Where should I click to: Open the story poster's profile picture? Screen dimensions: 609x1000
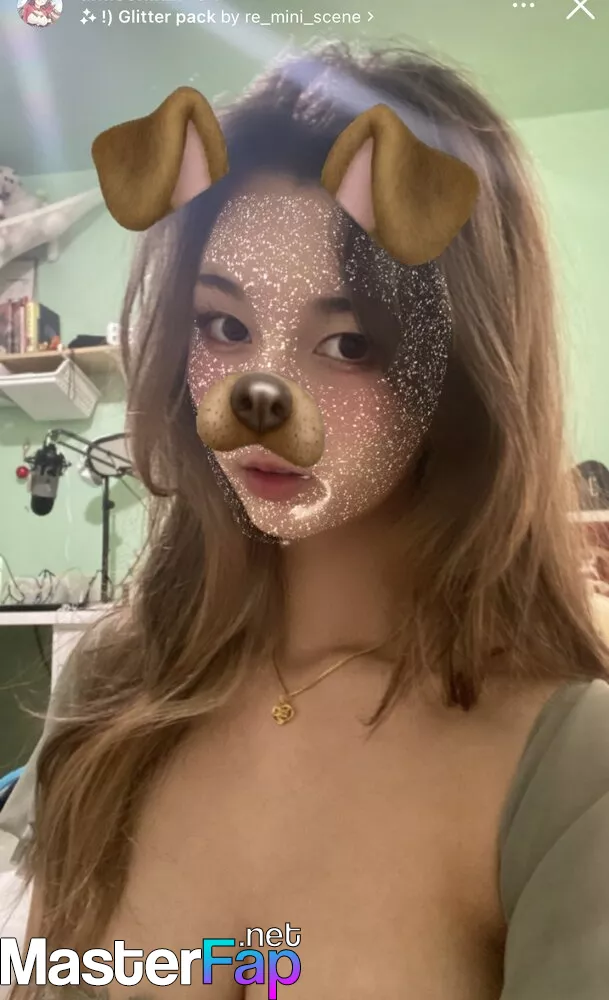tap(40, 11)
